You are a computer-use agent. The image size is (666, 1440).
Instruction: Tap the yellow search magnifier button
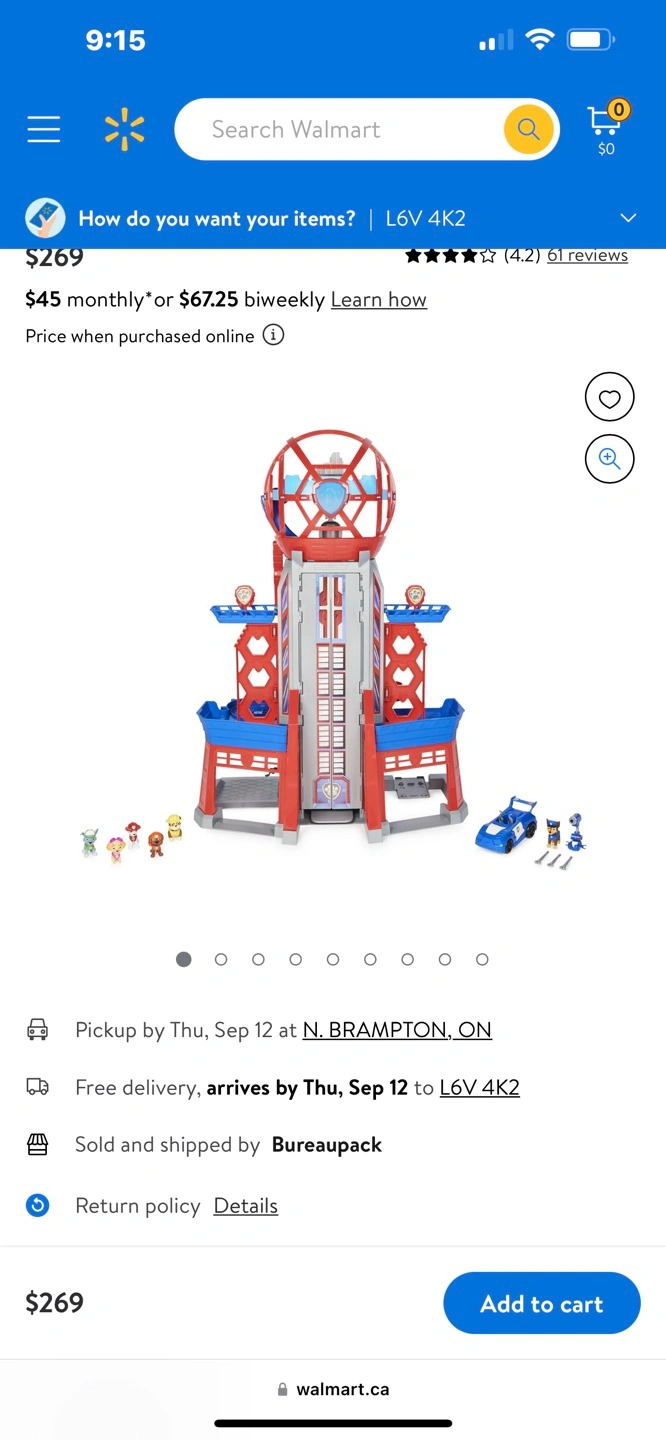pyautogui.click(x=528, y=130)
